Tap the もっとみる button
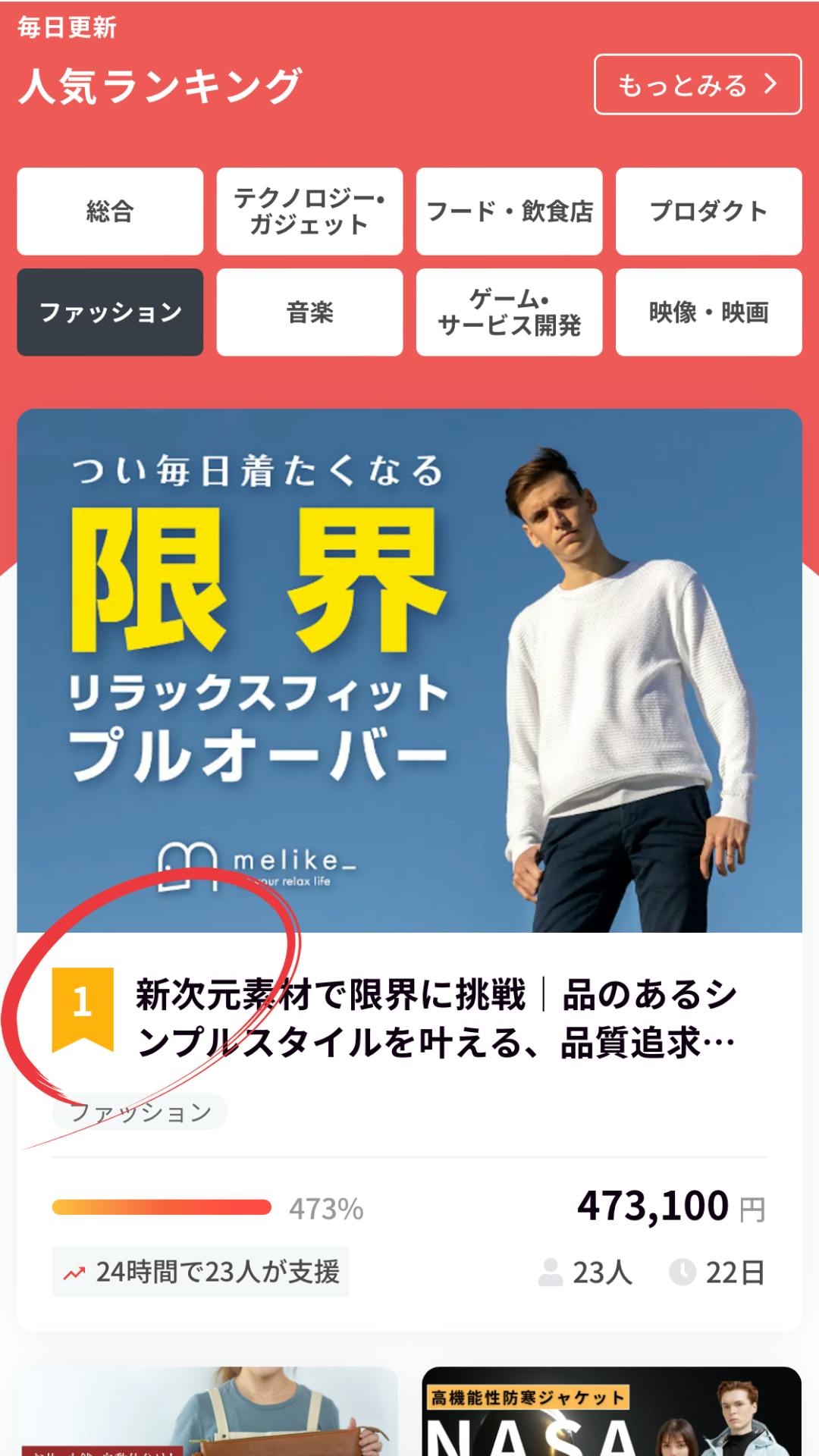The height and width of the screenshot is (1456, 819). (697, 84)
